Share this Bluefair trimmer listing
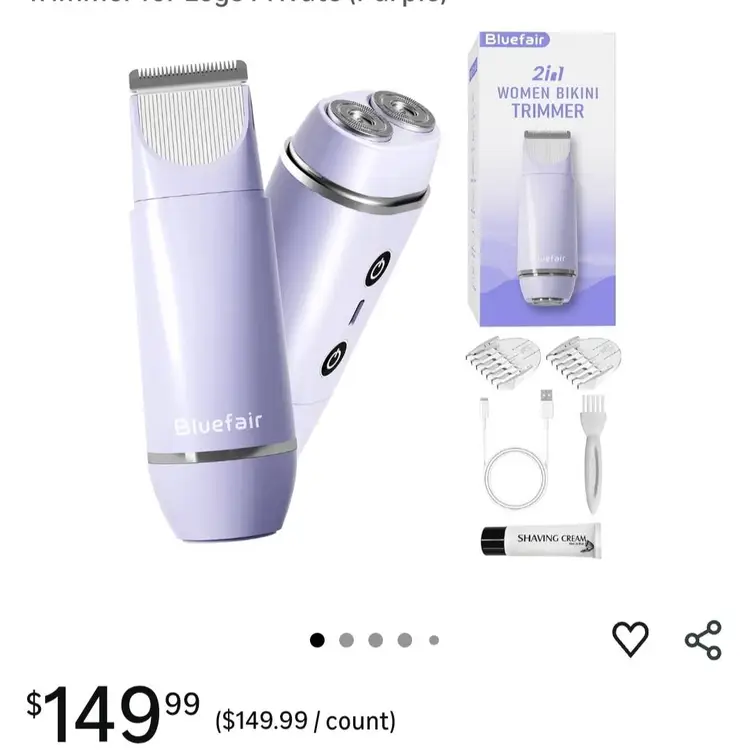Image resolution: width=750 pixels, height=750 pixels. [x=703, y=639]
